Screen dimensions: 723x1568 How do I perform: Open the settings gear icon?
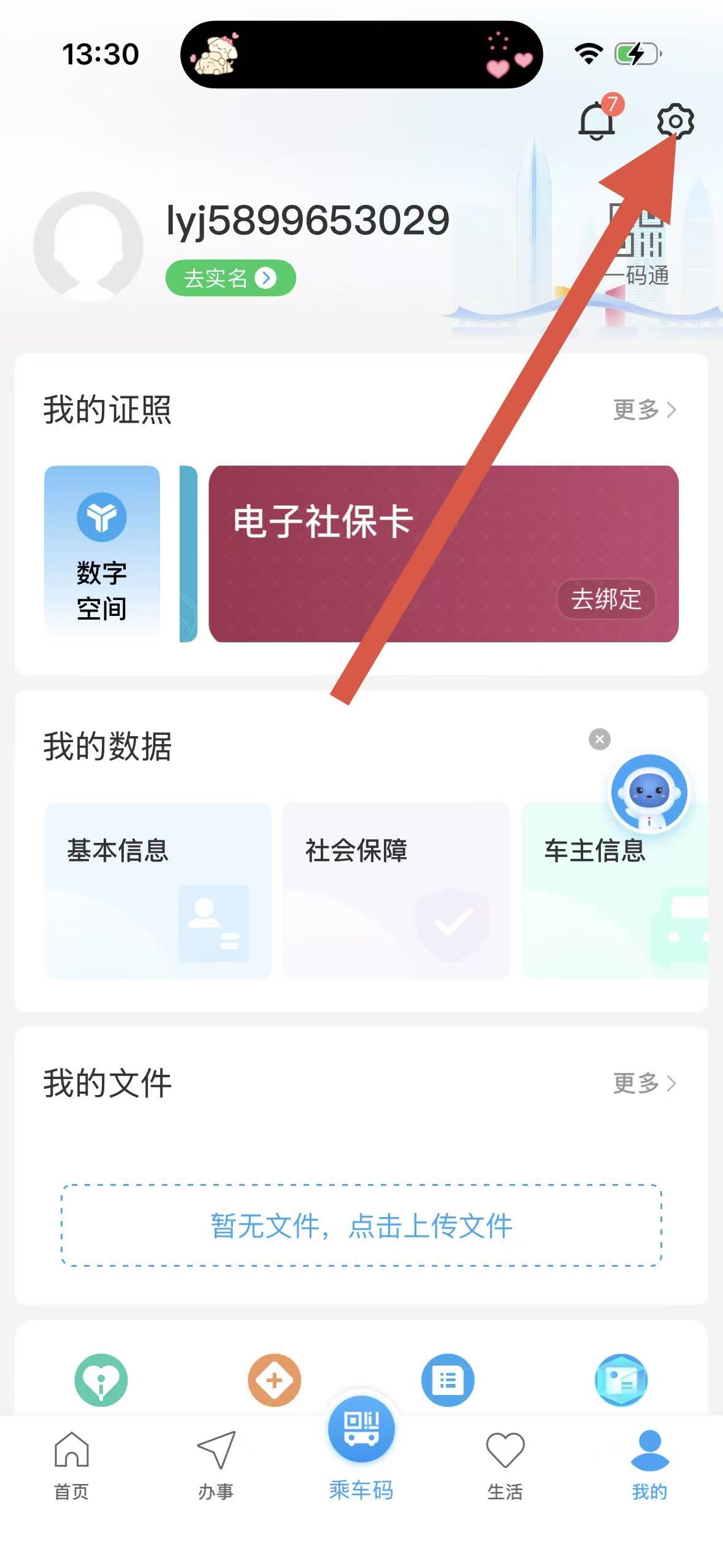point(675,121)
